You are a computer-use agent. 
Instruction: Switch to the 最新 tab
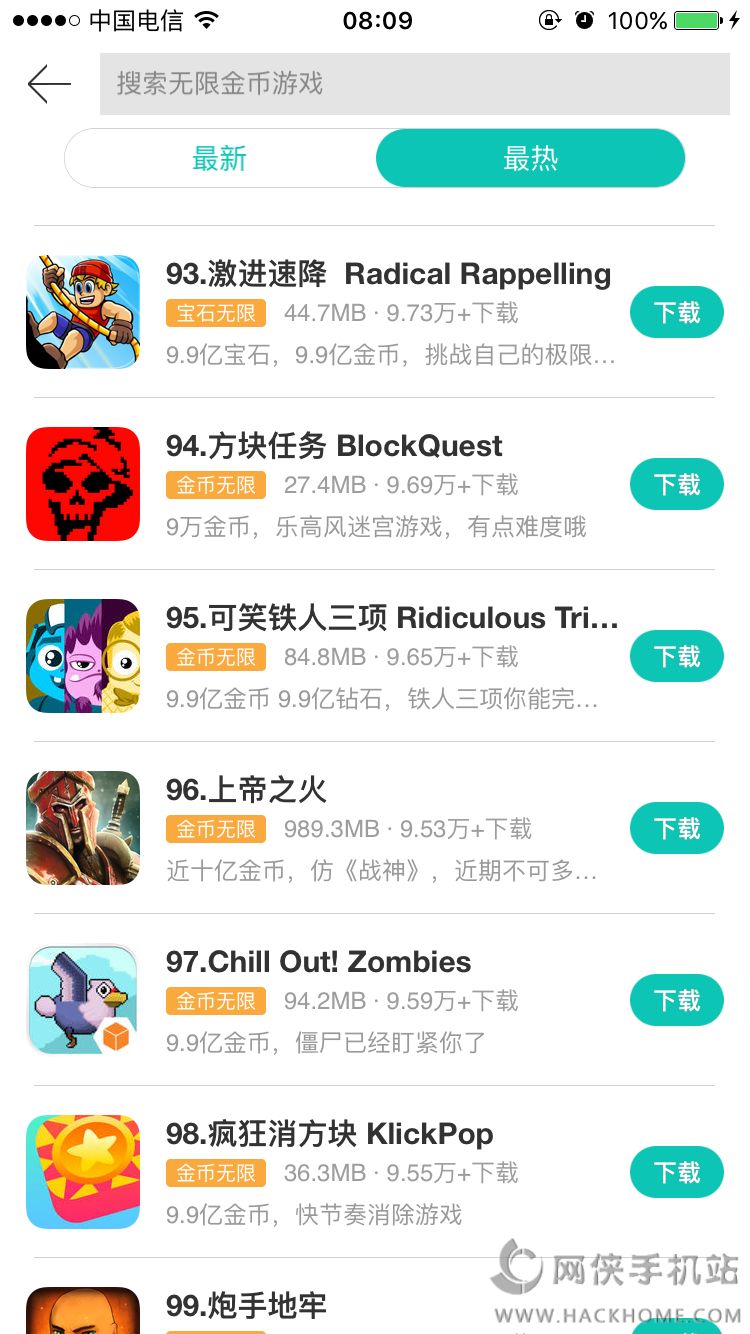(220, 158)
